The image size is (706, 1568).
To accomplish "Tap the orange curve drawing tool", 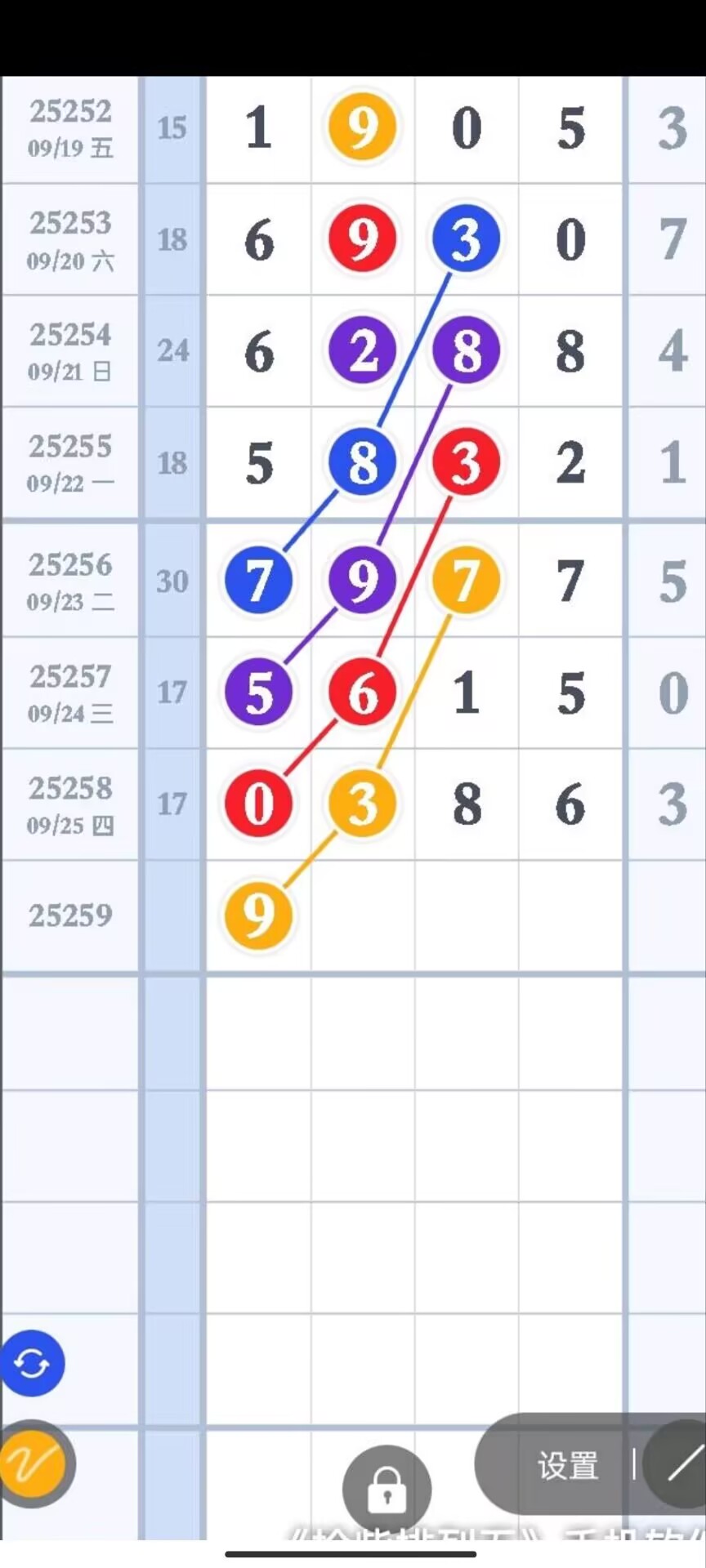I will pyautogui.click(x=34, y=1463).
